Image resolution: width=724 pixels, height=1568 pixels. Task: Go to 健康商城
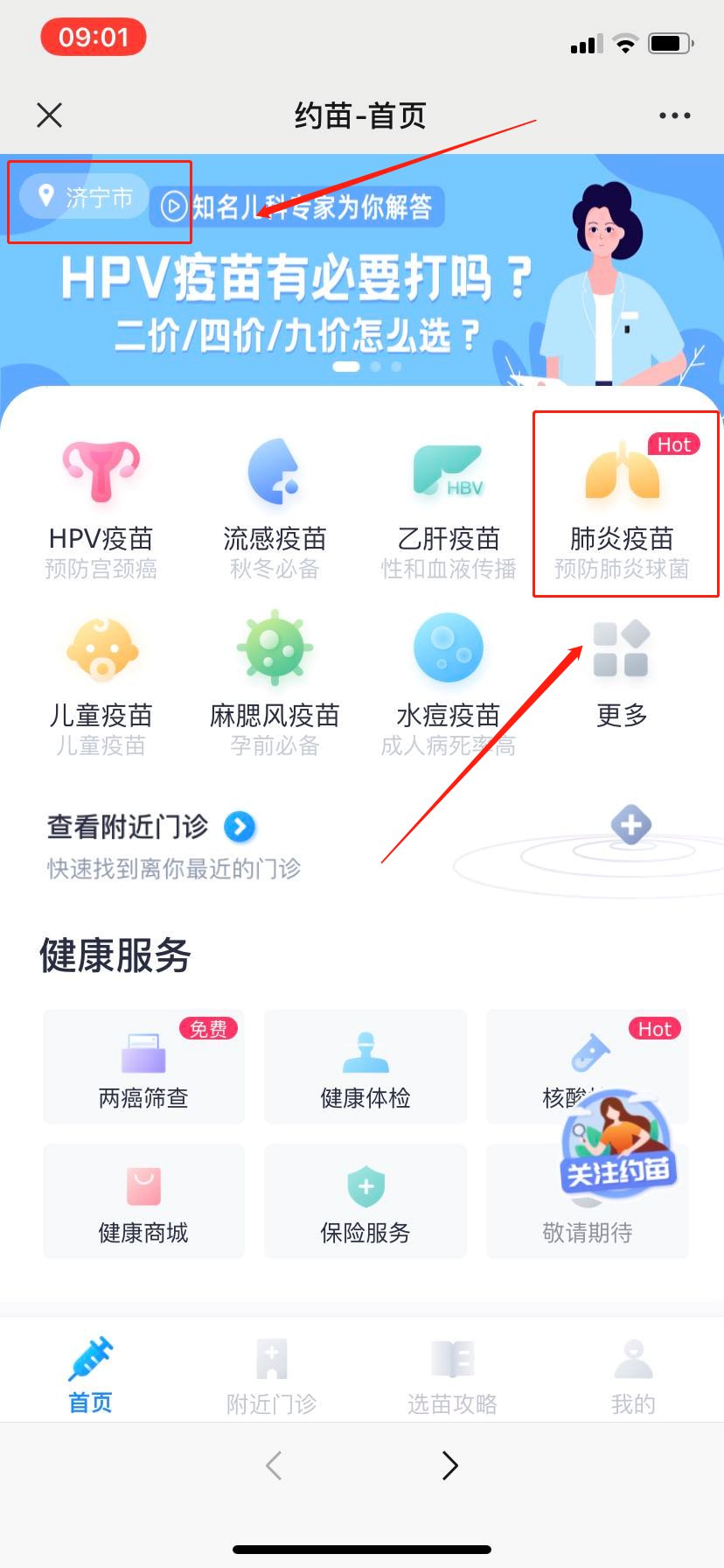point(143,1200)
